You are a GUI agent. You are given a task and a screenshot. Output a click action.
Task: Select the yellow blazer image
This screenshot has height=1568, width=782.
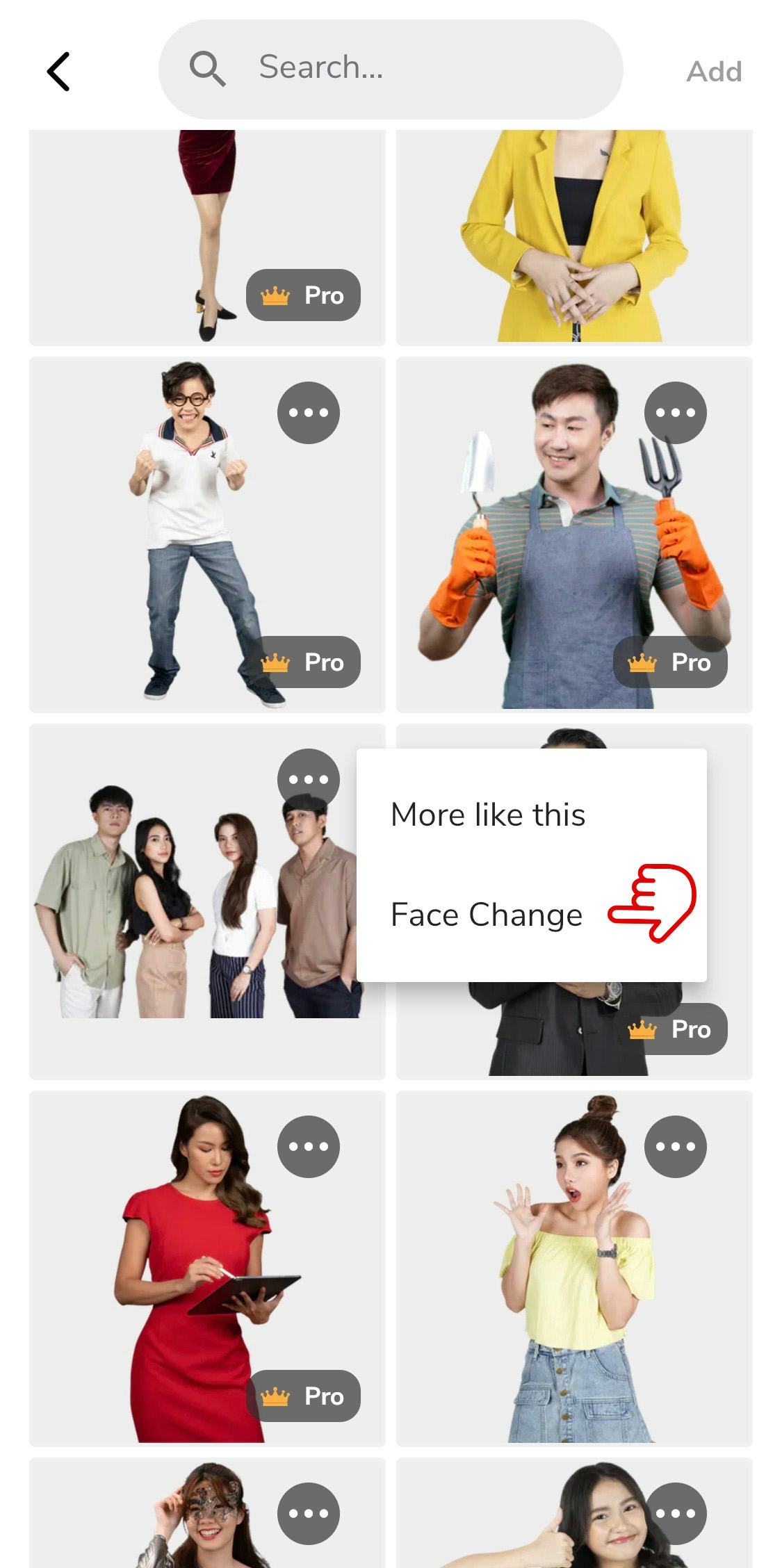pos(574,236)
